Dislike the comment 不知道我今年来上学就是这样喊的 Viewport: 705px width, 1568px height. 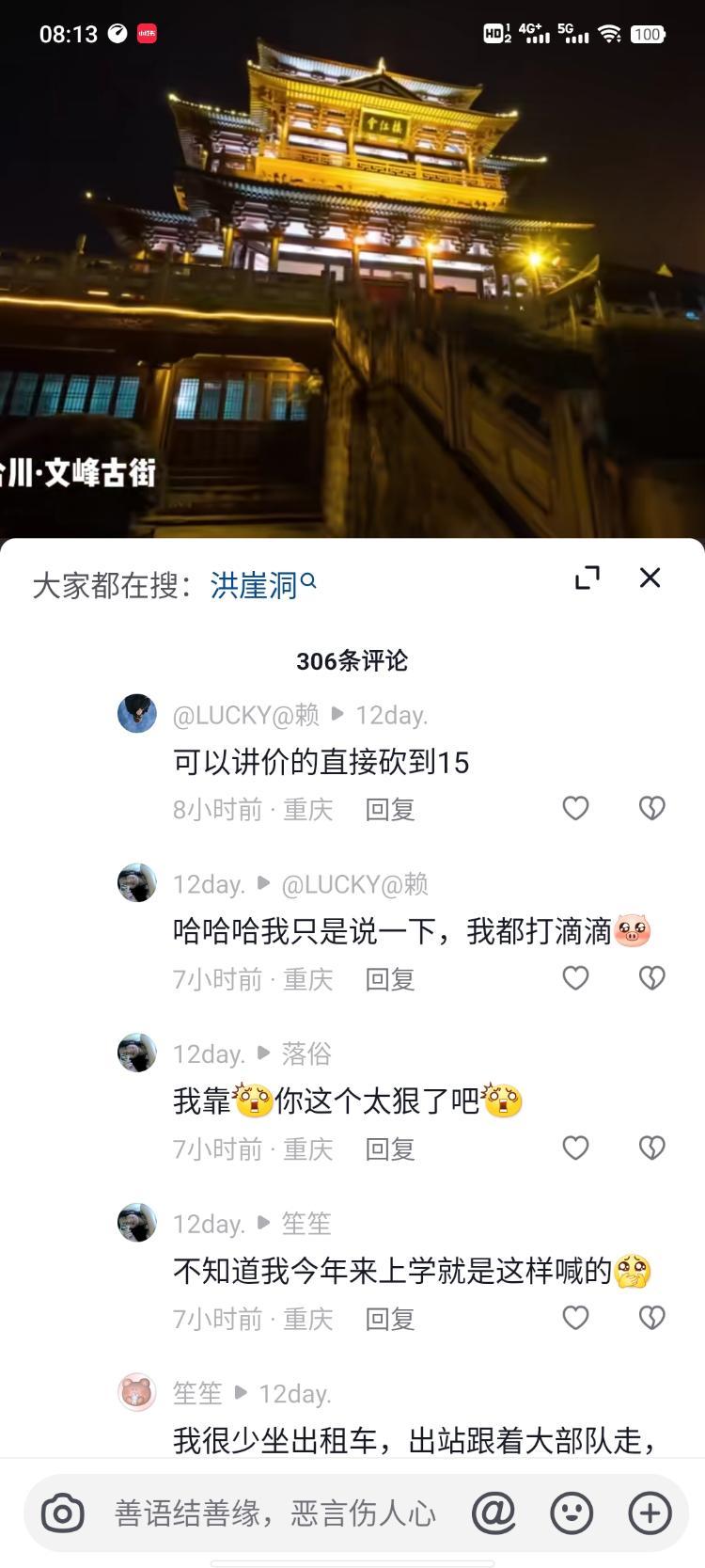coord(651,1318)
